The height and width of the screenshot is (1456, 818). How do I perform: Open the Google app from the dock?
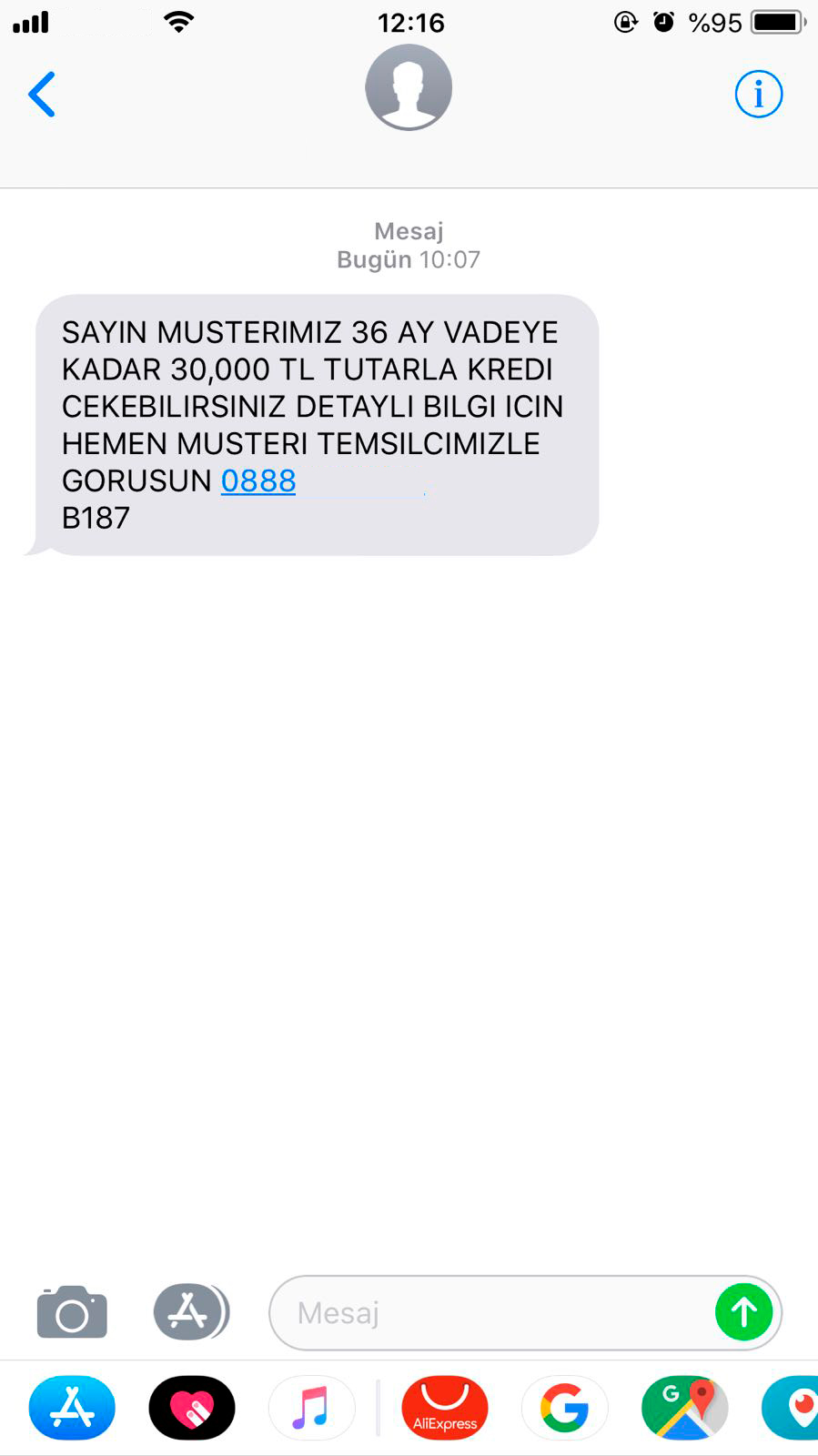[564, 1407]
